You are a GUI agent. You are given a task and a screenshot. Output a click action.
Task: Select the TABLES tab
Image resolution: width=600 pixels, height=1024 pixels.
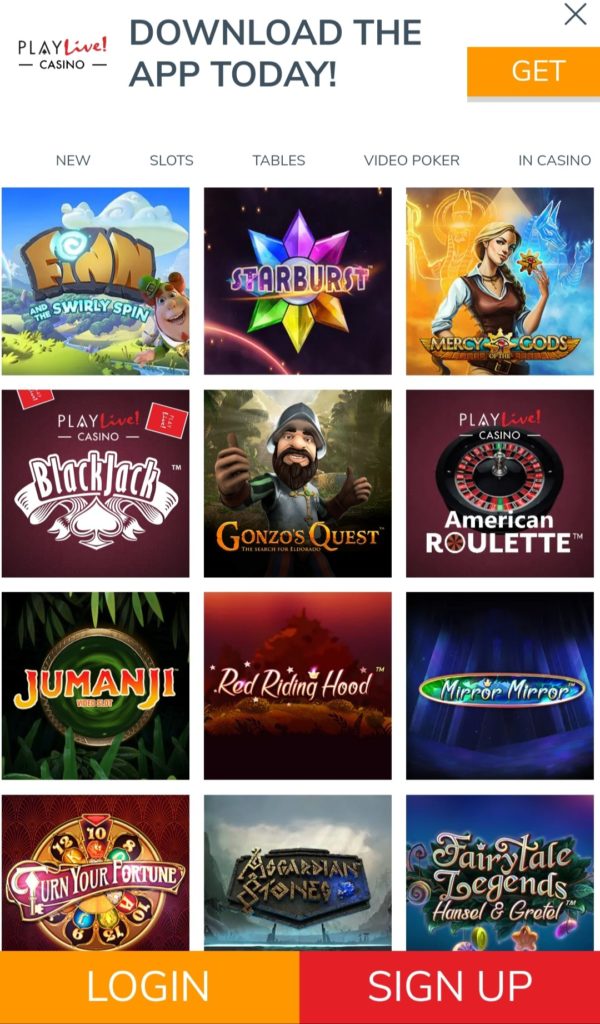click(278, 160)
